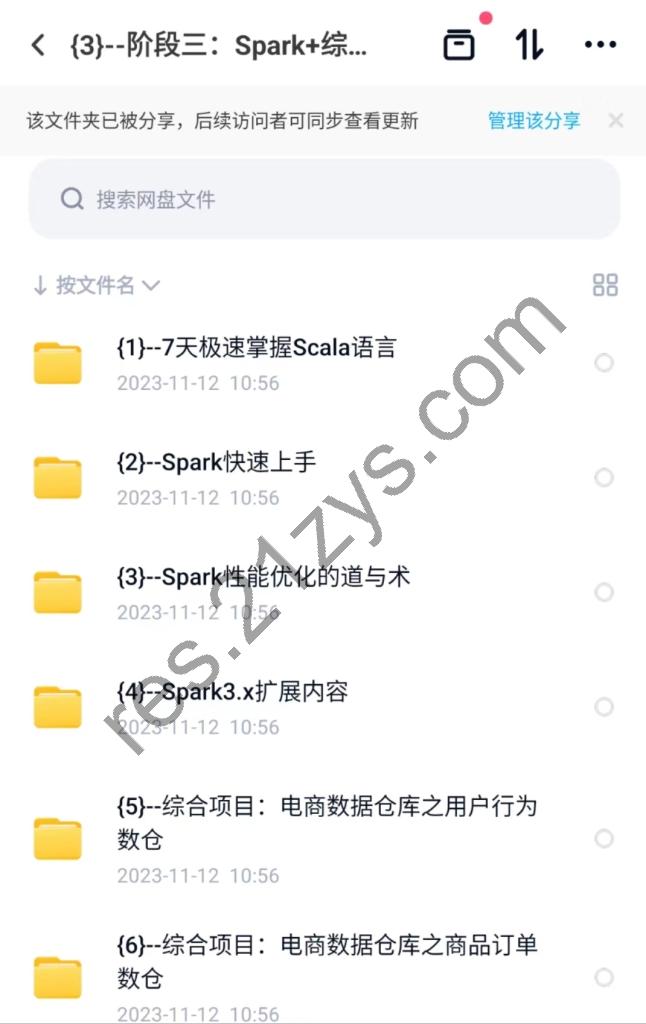Check the circle beside Spark性能优化的道与术
The width and height of the screenshot is (646, 1024).
coord(604,592)
